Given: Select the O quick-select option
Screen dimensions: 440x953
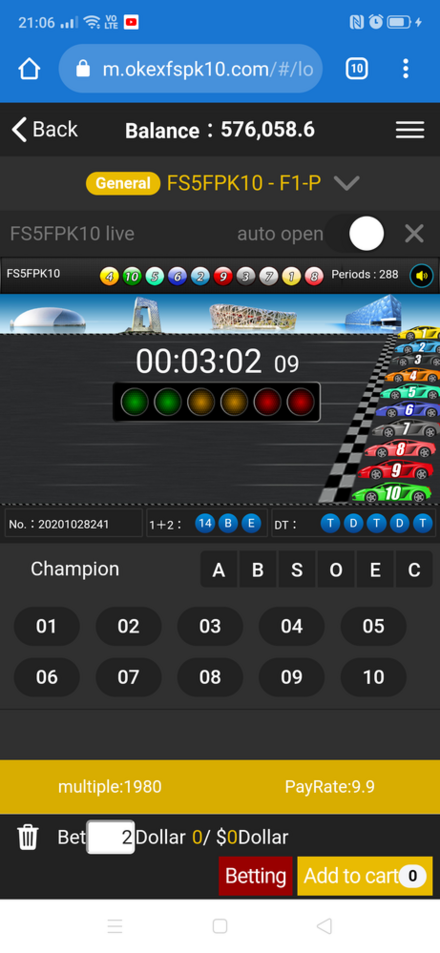Looking at the screenshot, I should (335, 569).
